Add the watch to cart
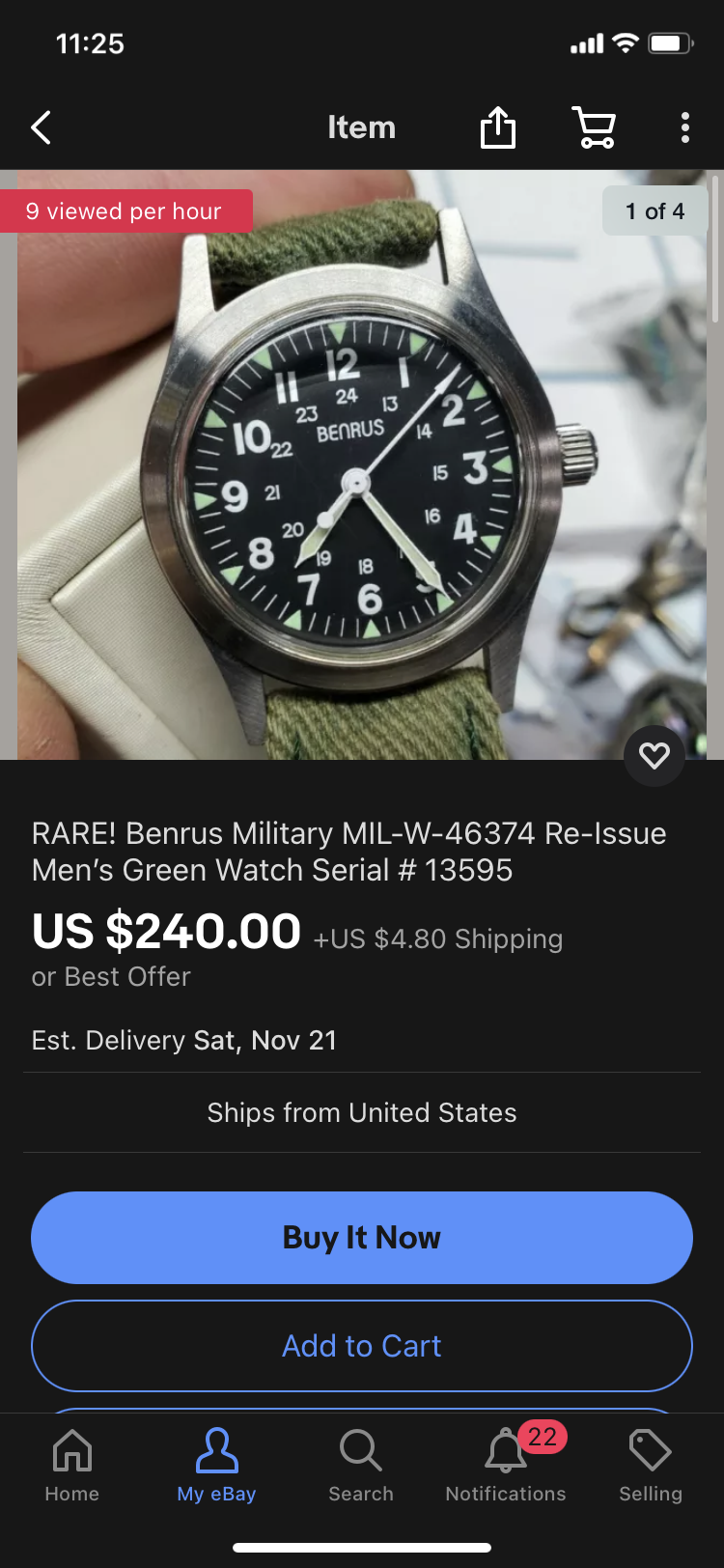The width and height of the screenshot is (724, 1568). [362, 1345]
